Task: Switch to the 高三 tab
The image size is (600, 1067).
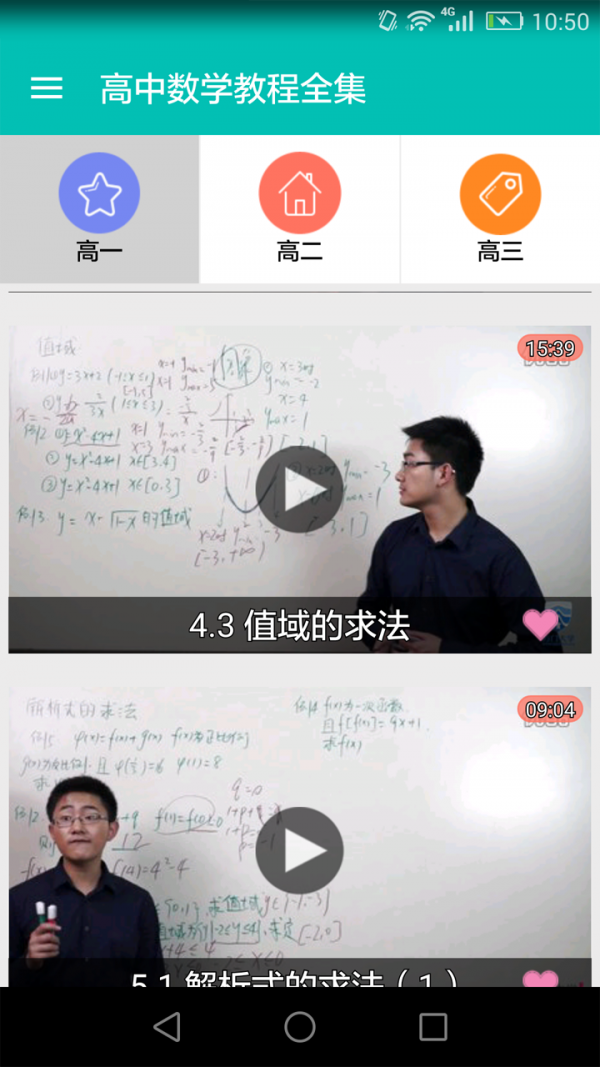Action: click(500, 209)
